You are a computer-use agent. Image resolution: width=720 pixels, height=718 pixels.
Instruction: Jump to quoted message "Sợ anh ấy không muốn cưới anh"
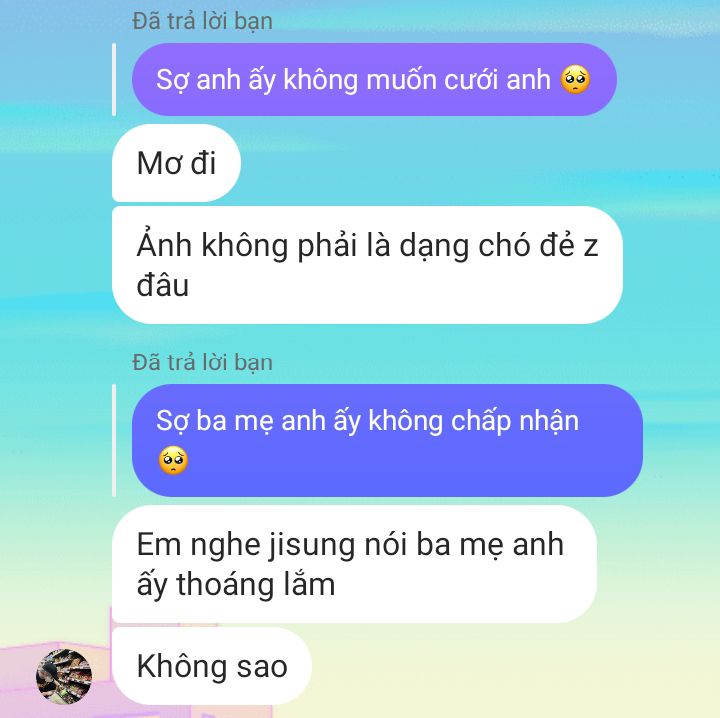click(373, 80)
